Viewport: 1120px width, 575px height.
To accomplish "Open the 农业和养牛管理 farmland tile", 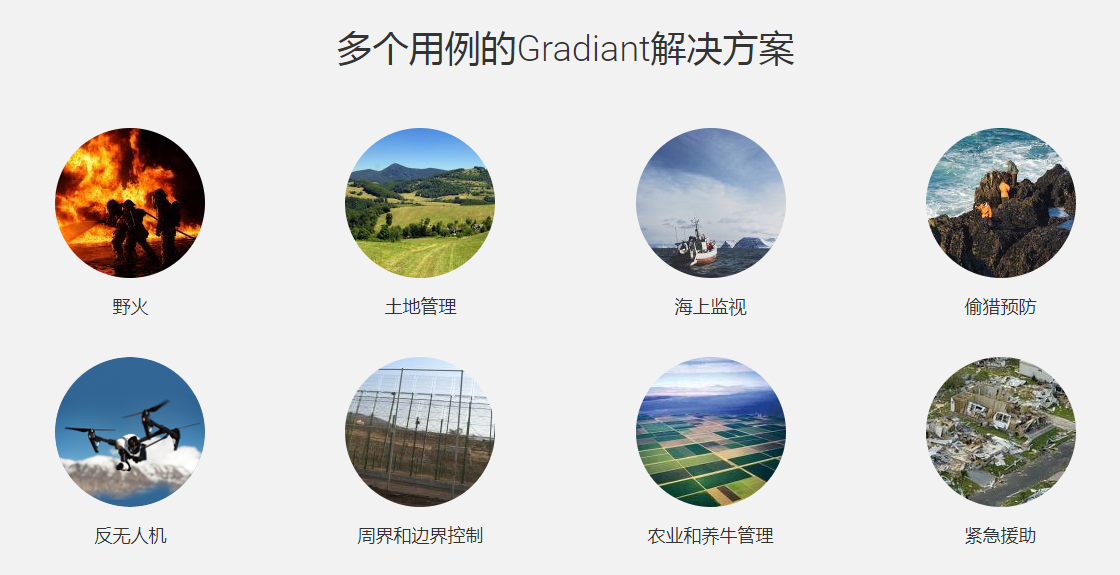I will [x=710, y=432].
